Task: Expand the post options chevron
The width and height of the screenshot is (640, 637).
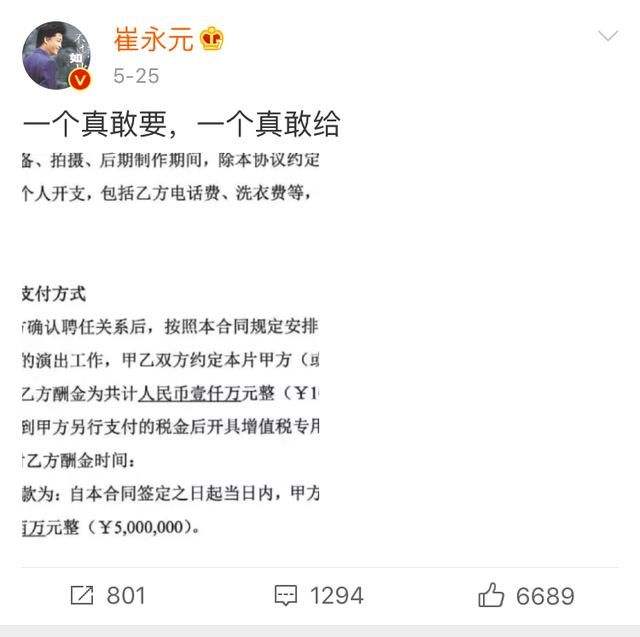Action: coord(607,37)
